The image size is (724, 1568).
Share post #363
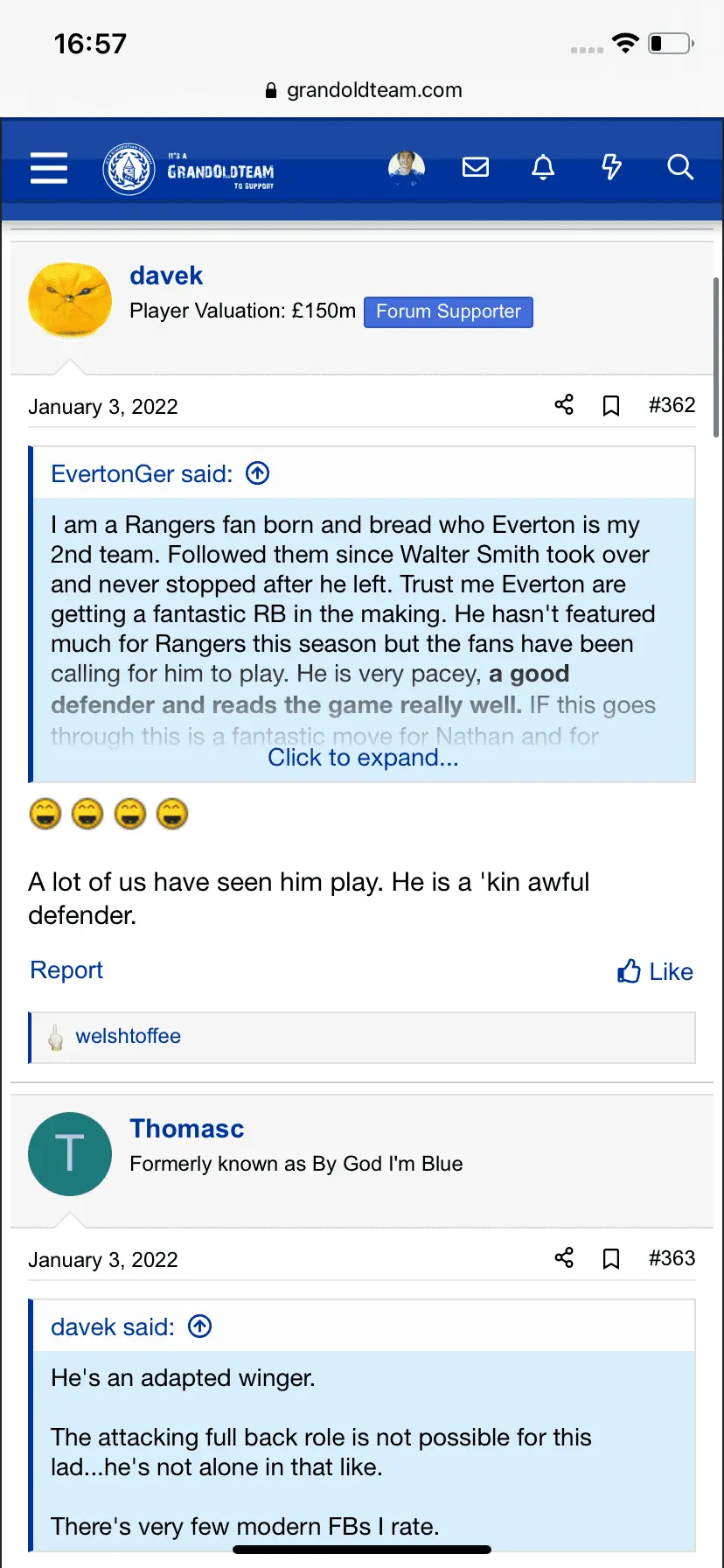(564, 1258)
